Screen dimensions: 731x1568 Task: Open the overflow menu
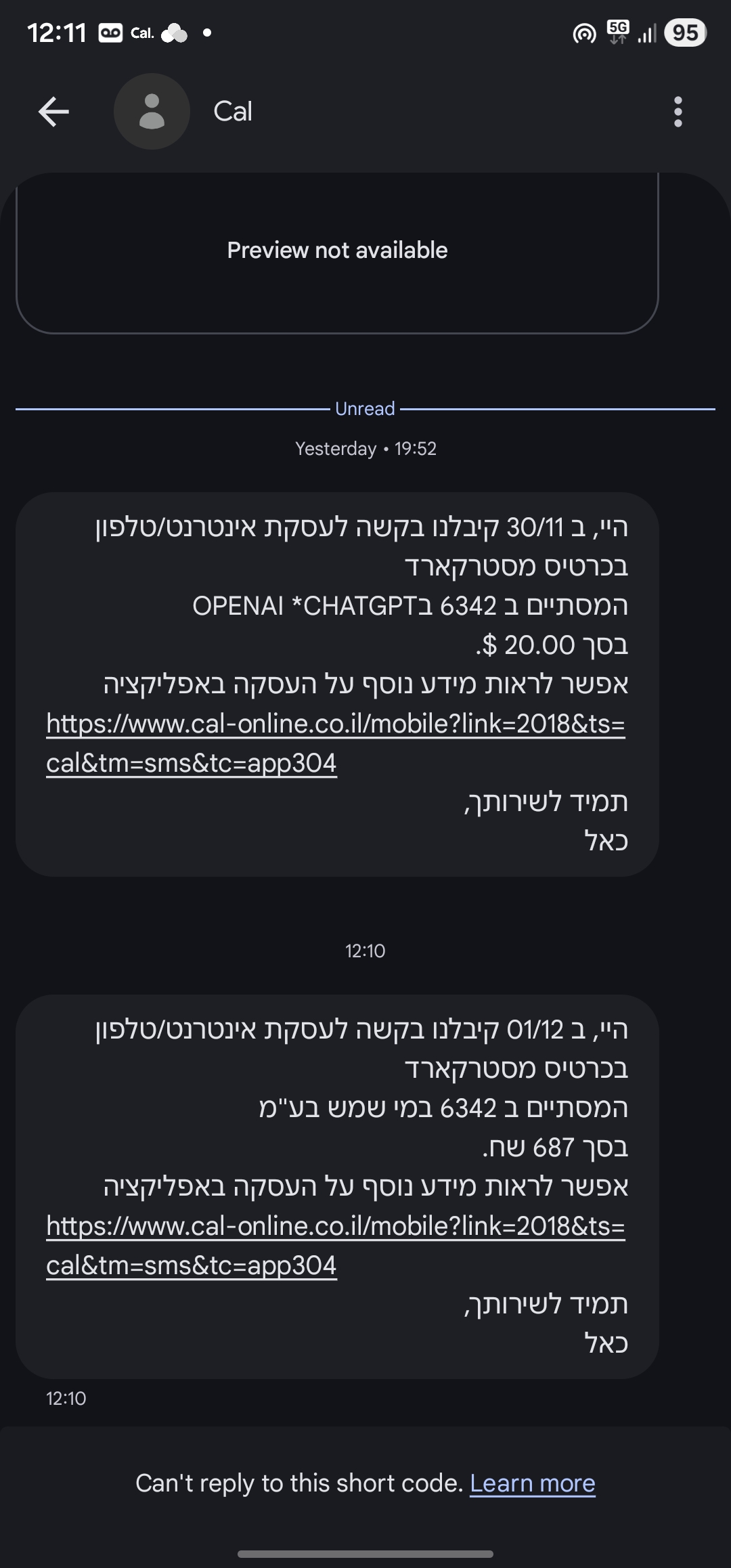click(x=678, y=112)
